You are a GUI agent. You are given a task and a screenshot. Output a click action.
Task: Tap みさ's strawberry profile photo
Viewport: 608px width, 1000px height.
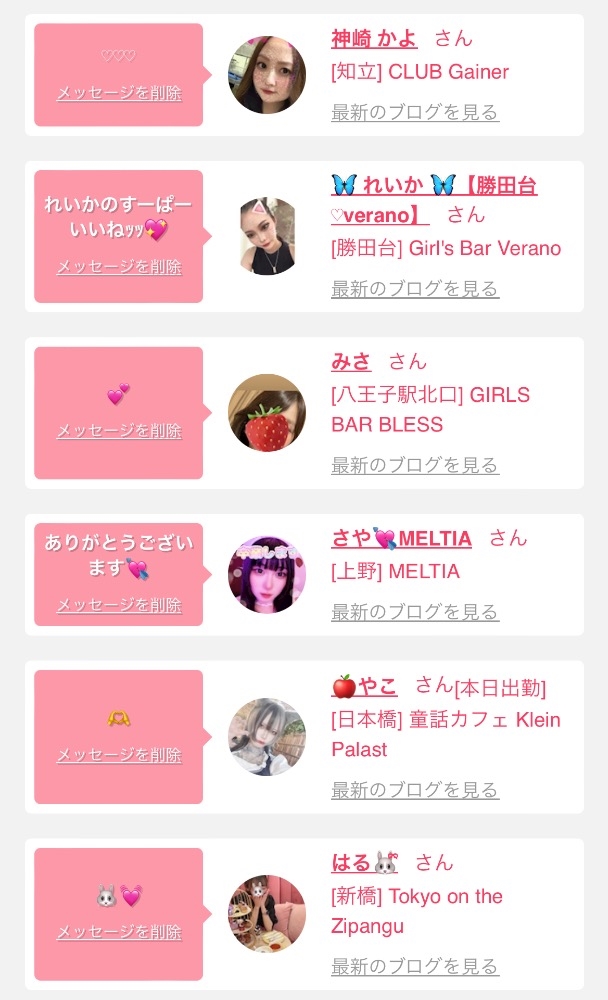(267, 413)
